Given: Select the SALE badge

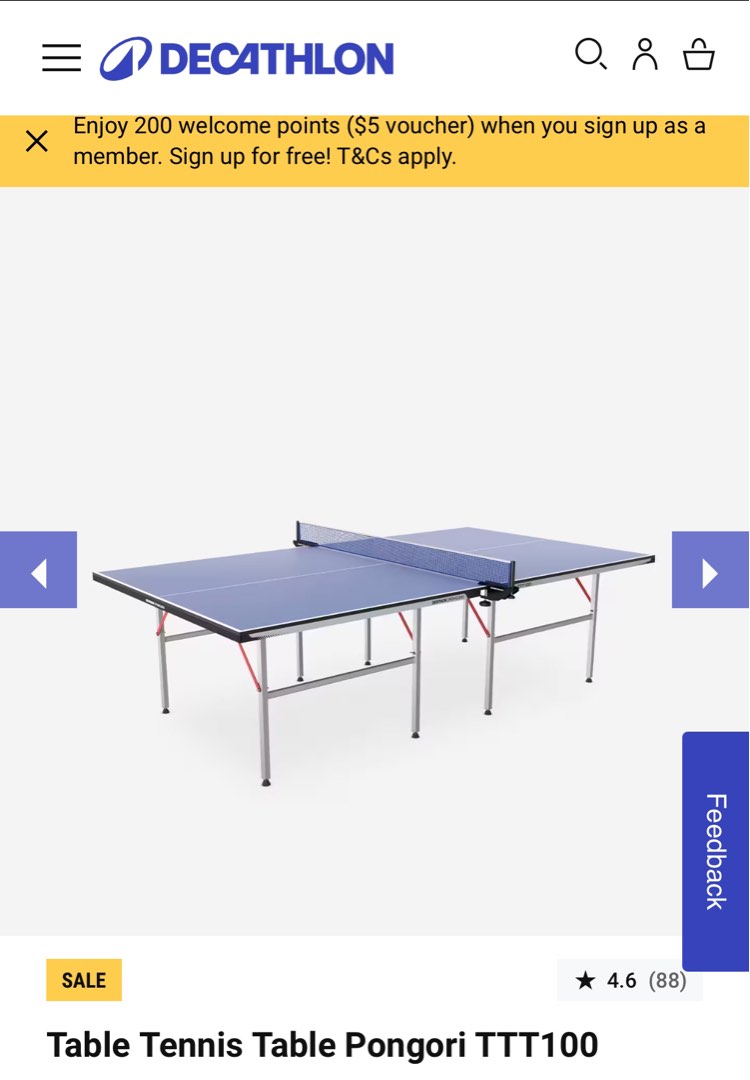Looking at the screenshot, I should pyautogui.click(x=84, y=980).
